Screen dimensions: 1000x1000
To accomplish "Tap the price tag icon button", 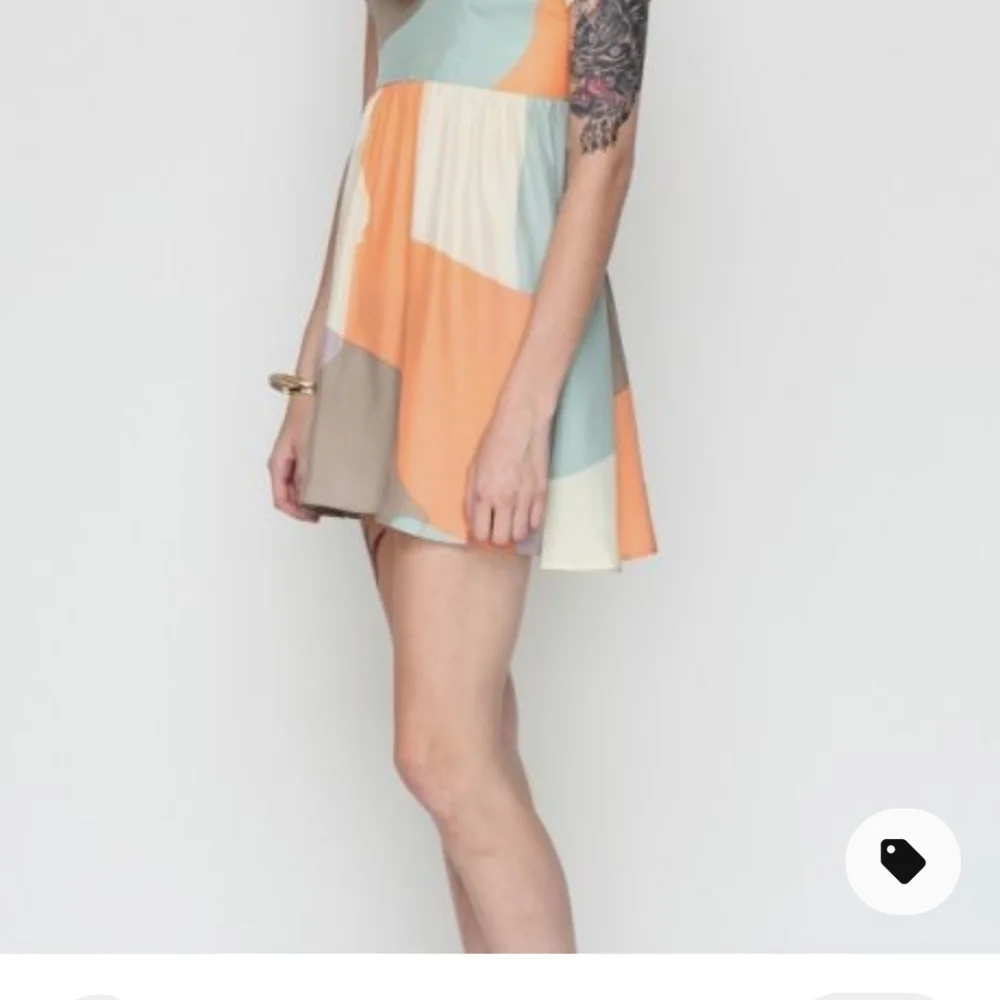I will pos(902,861).
